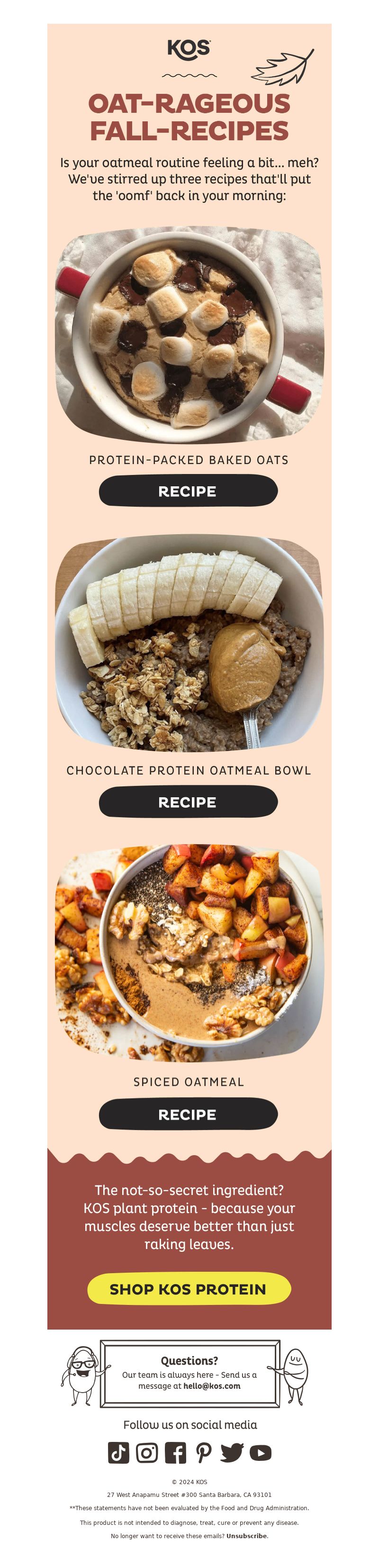Image resolution: width=379 pixels, height=1568 pixels.
Task: Open the KOS YouTube channel
Action: [x=261, y=1452]
